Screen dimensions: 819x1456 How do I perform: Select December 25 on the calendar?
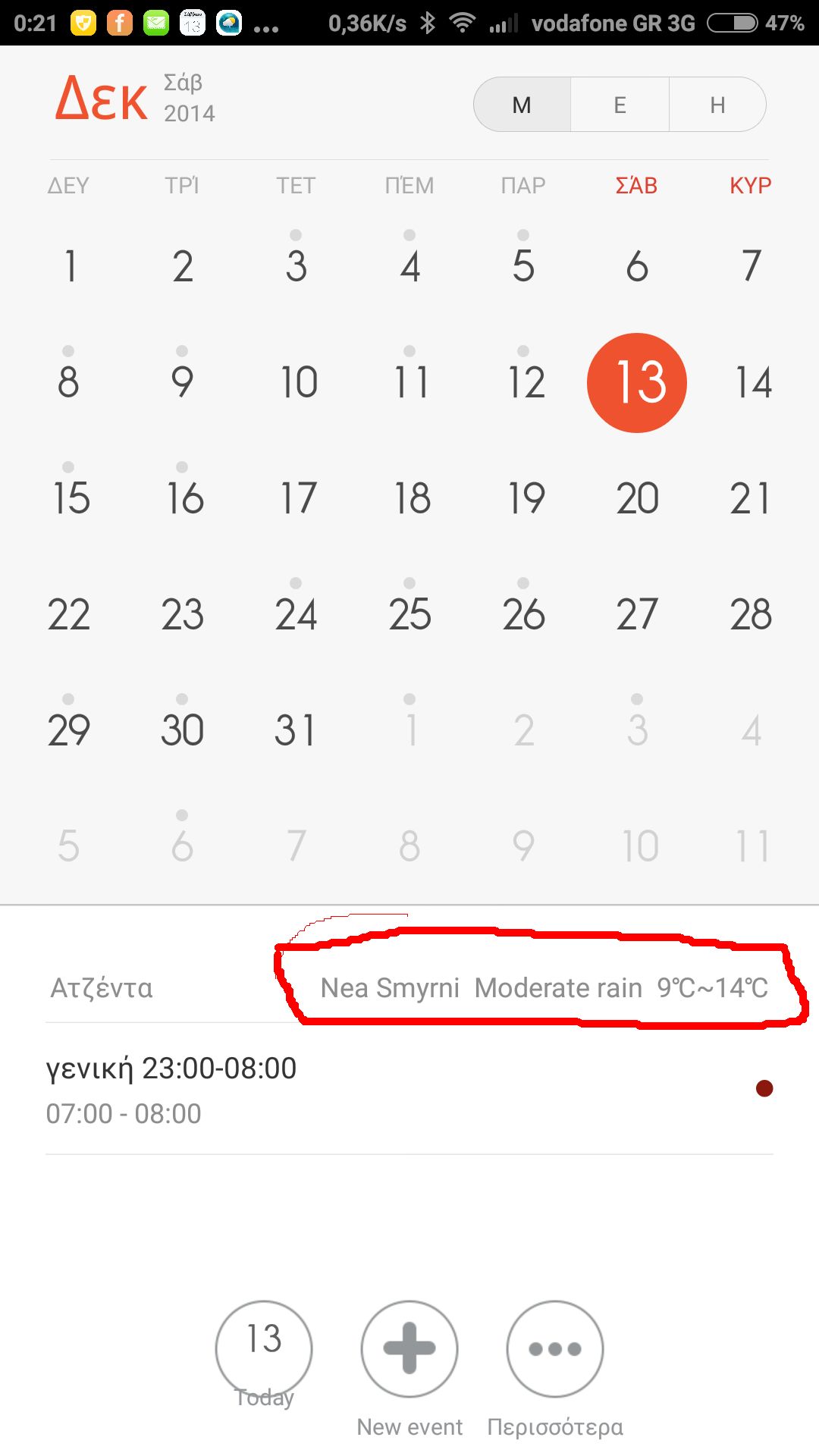[x=409, y=614]
